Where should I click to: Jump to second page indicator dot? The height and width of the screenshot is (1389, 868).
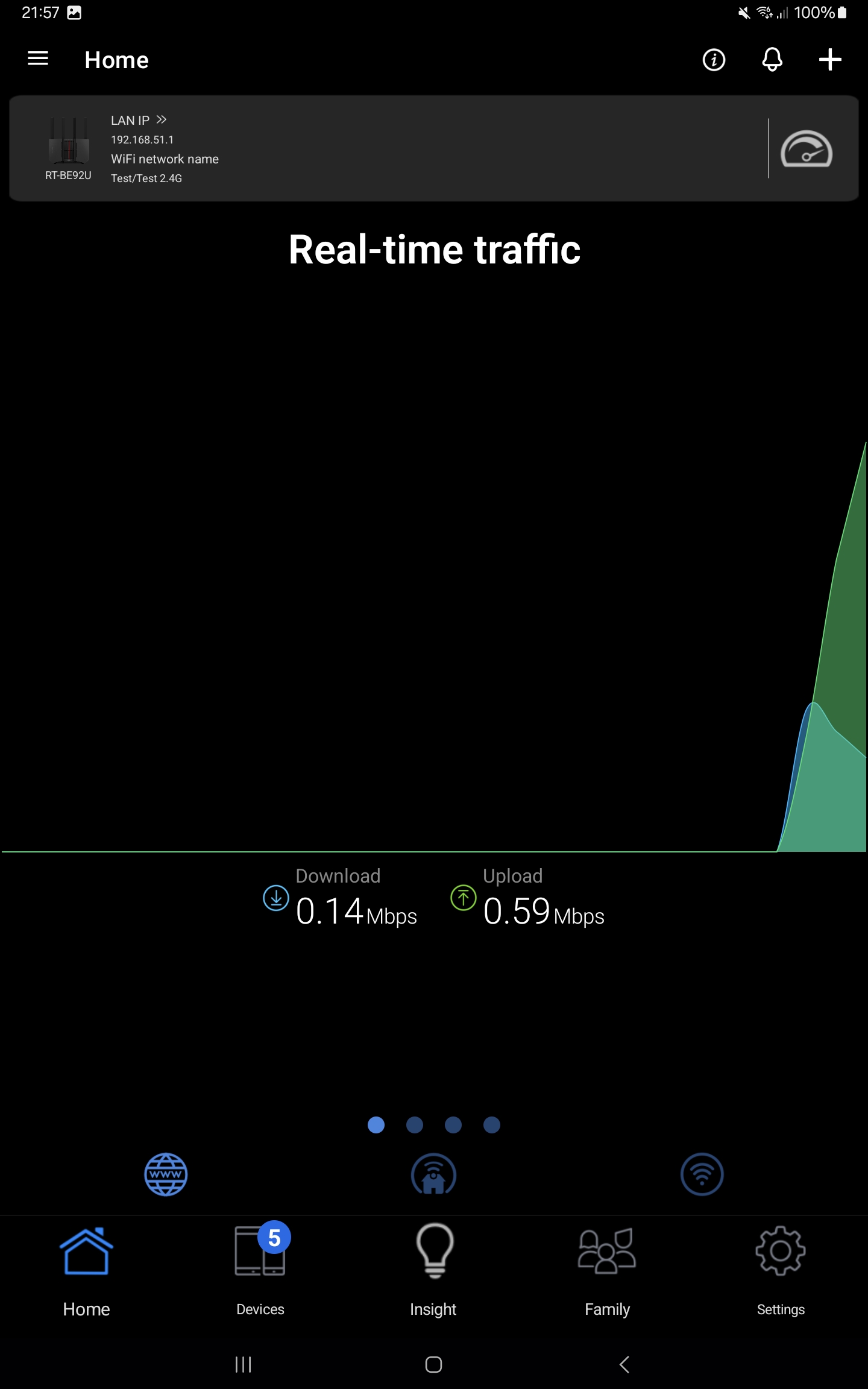415,1125
